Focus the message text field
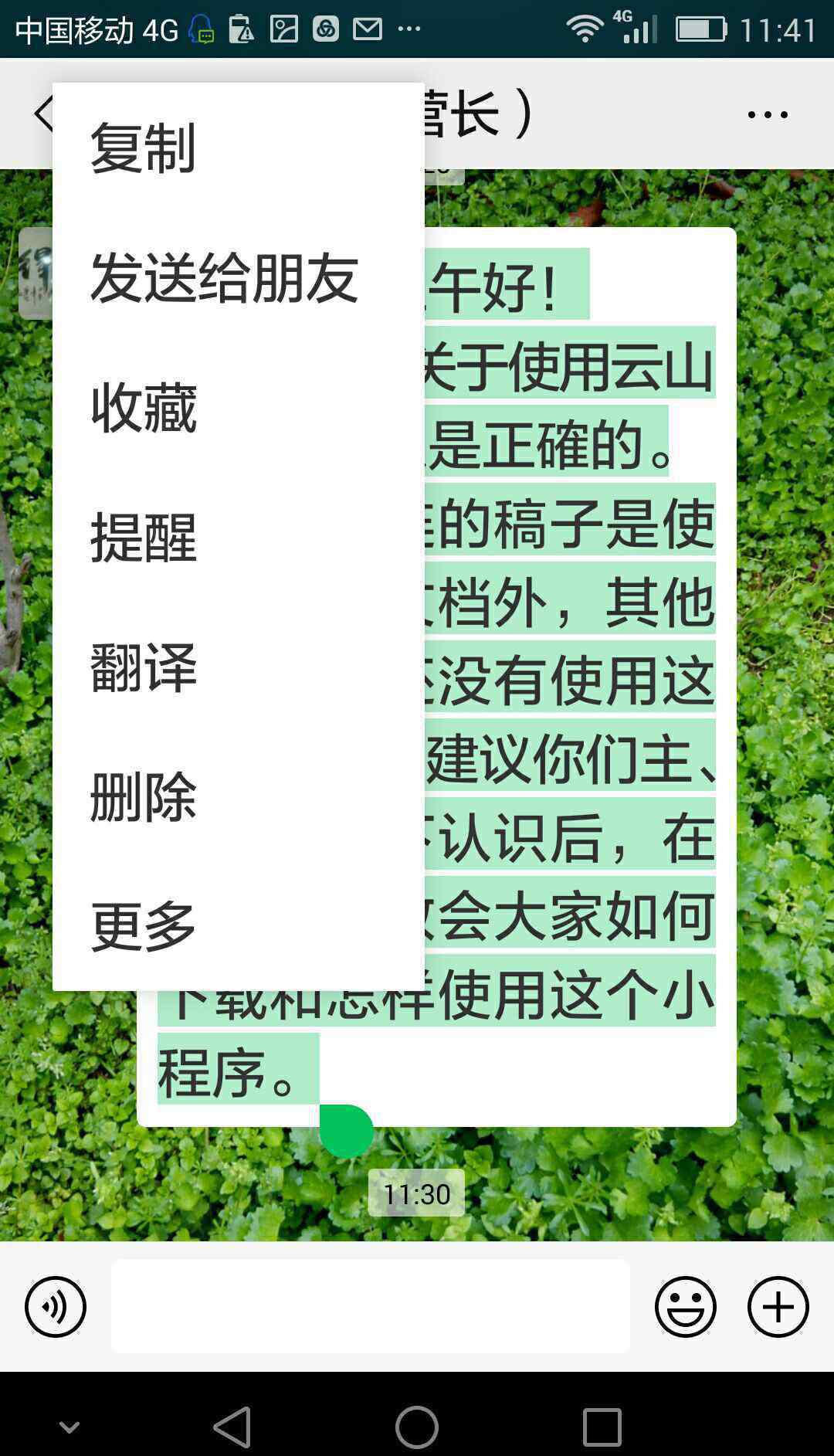The image size is (834, 1456). click(371, 1307)
